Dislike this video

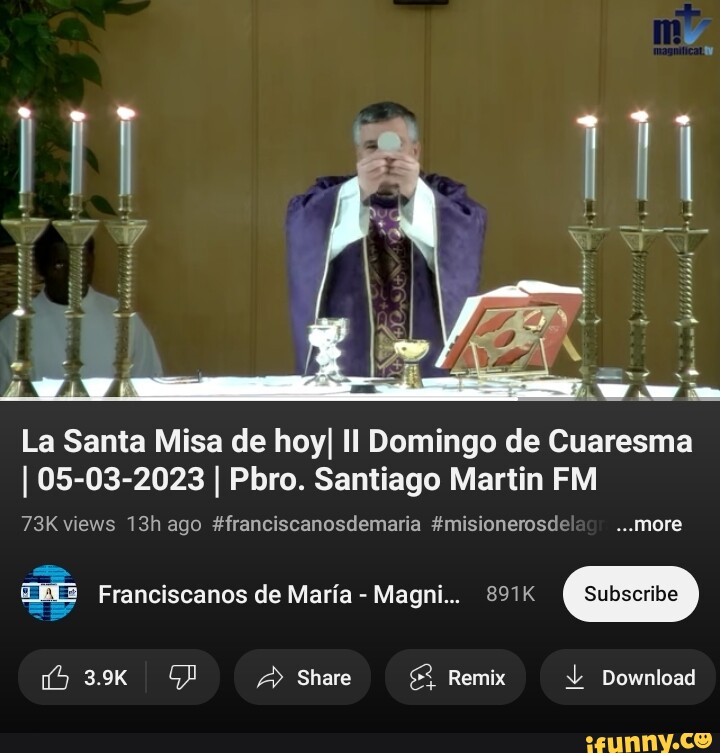(x=182, y=678)
